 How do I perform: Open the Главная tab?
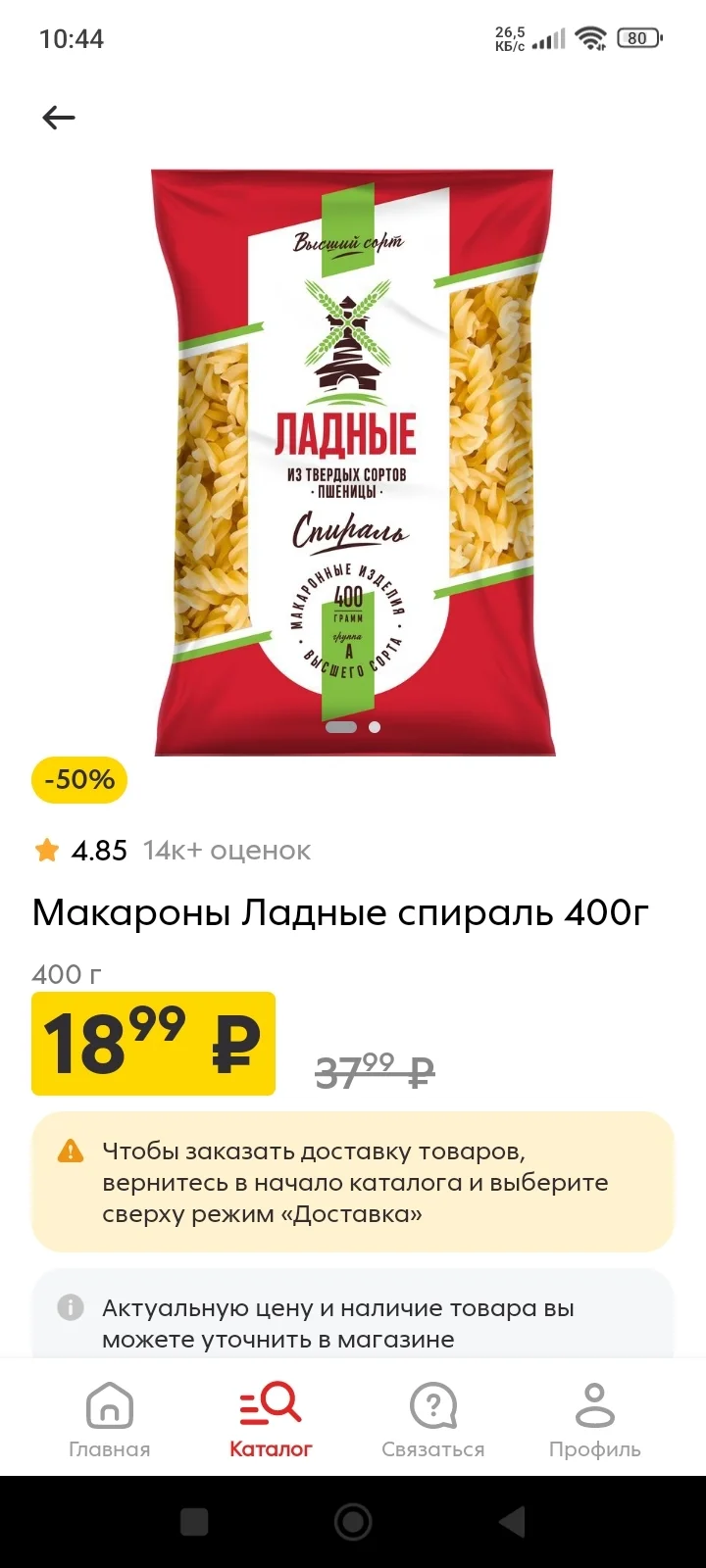pyautogui.click(x=110, y=1419)
